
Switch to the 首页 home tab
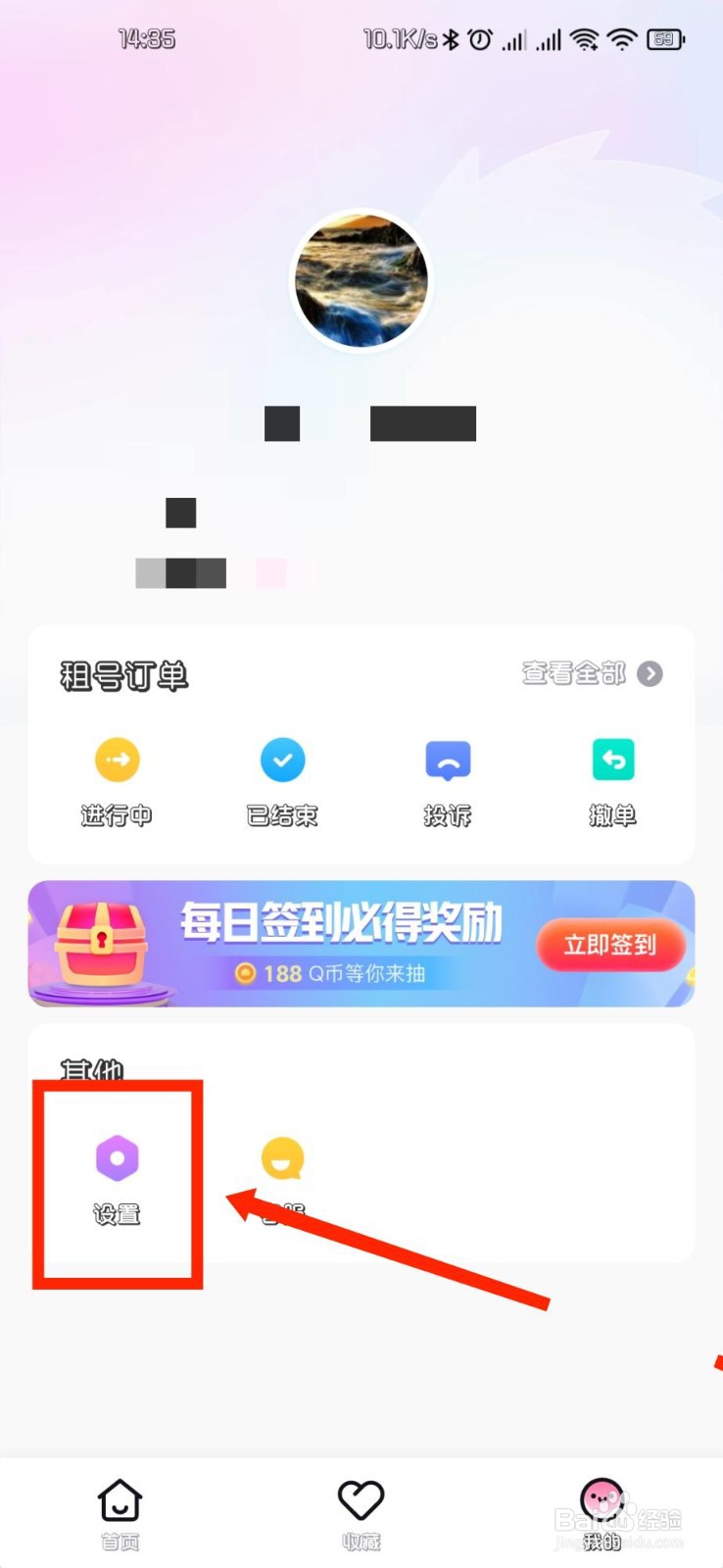coord(118,1497)
